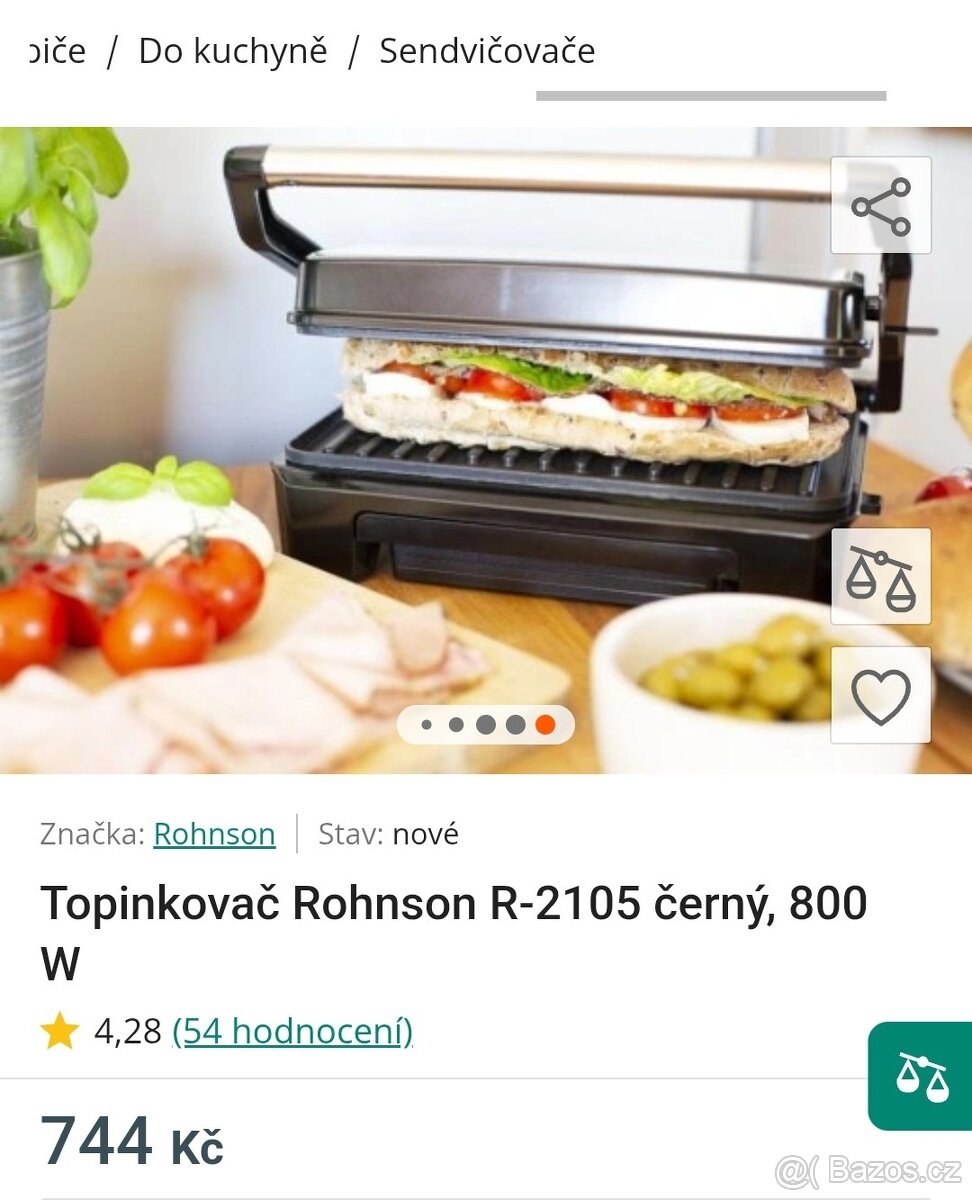This screenshot has width=972, height=1200.
Task: Jump to the third image via carousel dot
Action: pos(486,723)
